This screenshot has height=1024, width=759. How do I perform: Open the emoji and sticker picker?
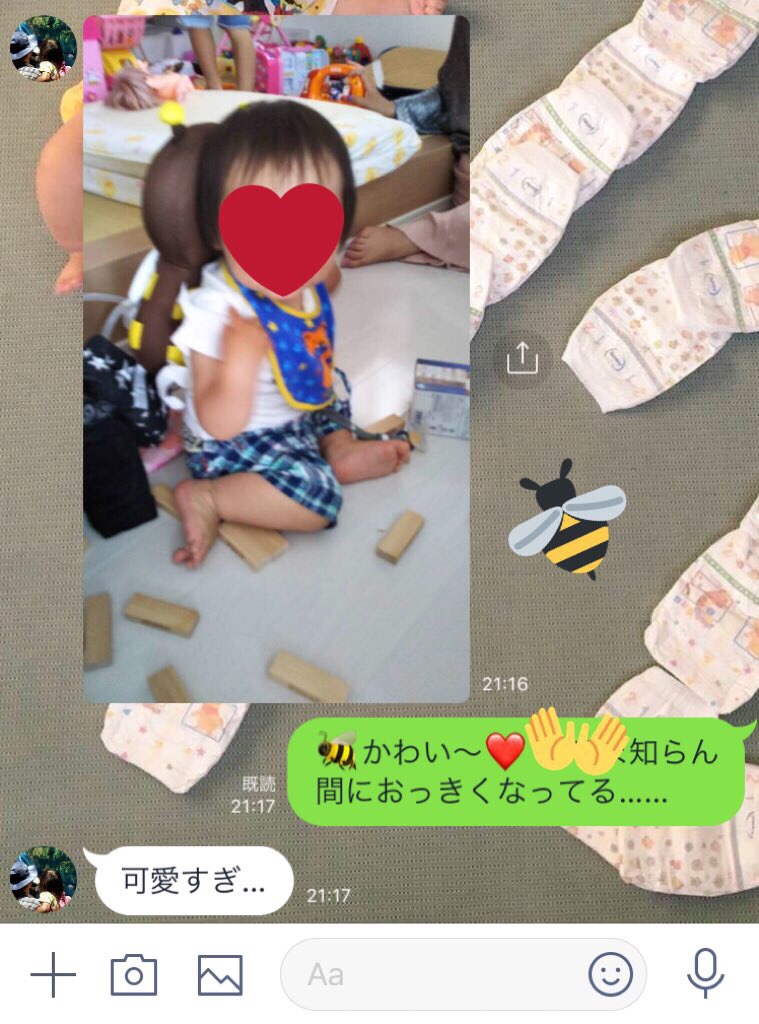coord(610,974)
